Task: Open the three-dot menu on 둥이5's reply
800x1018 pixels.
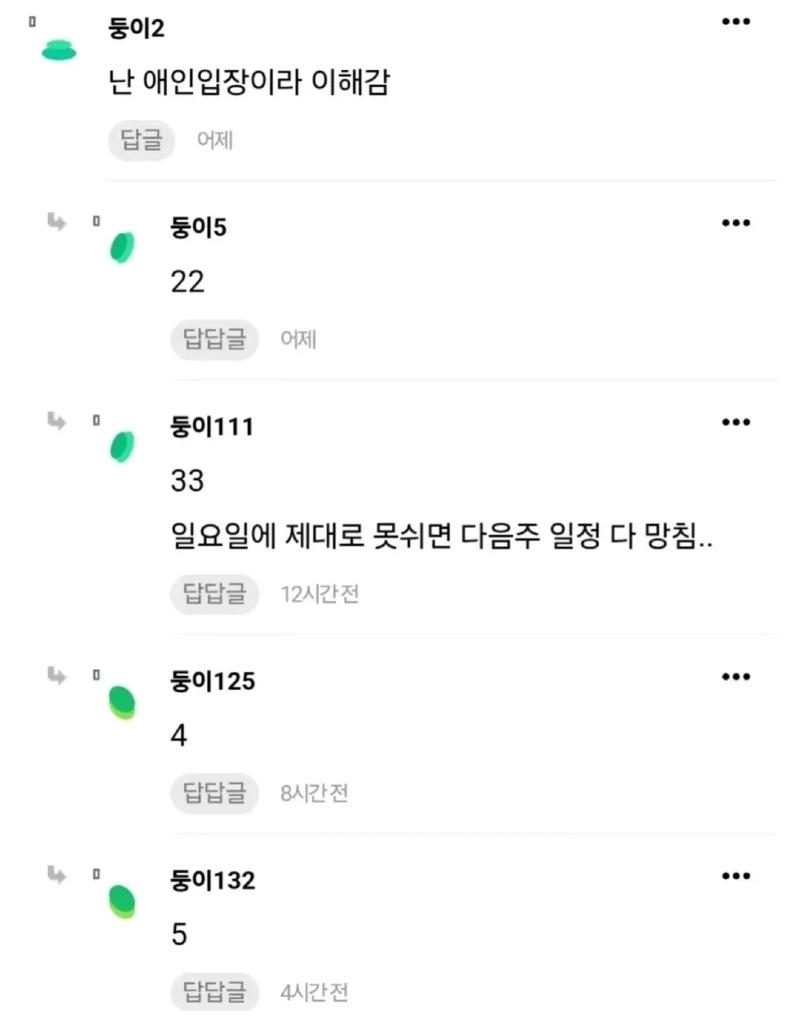Action: 736,223
